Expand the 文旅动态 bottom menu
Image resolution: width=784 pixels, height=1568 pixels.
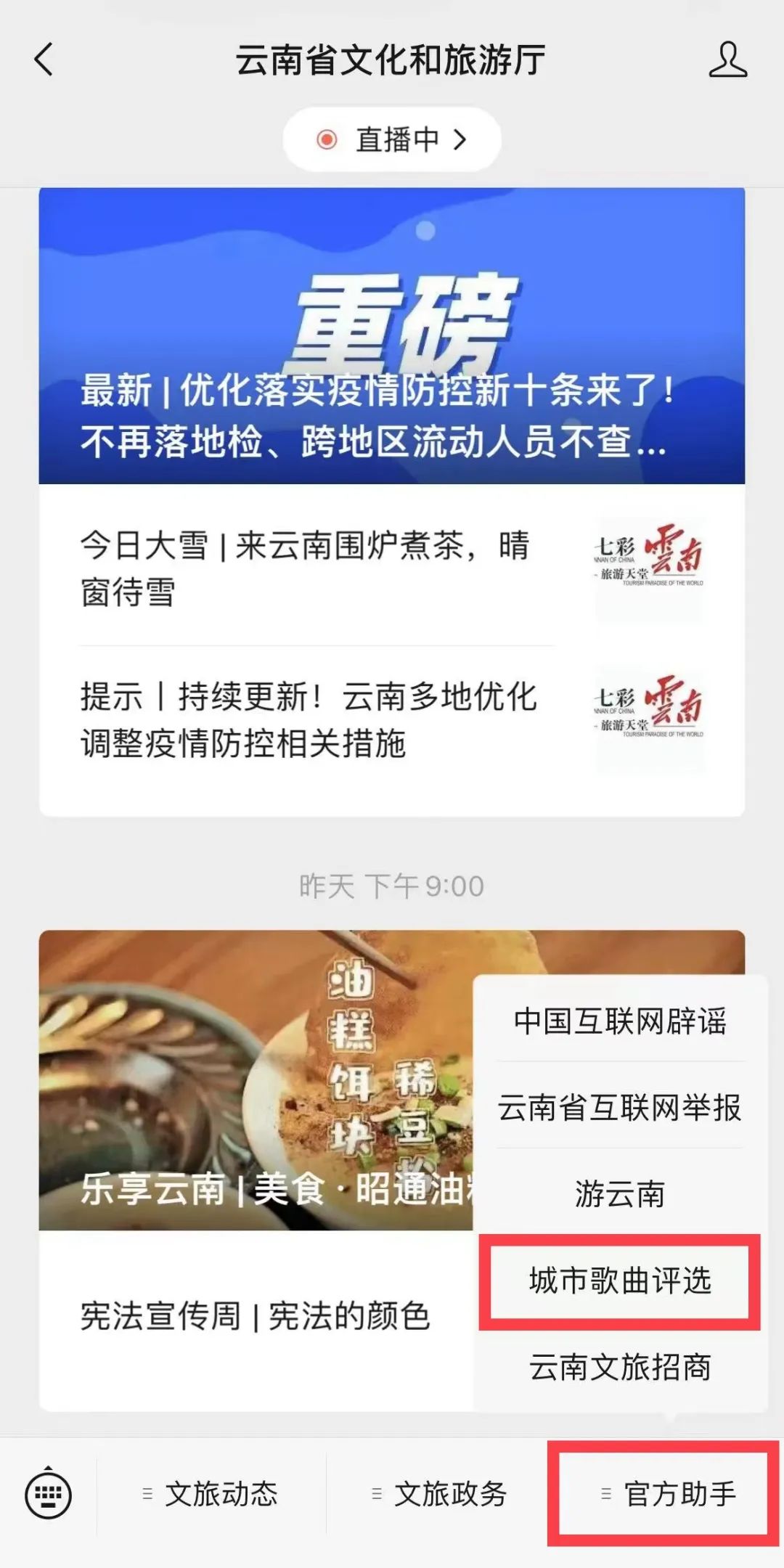211,1494
